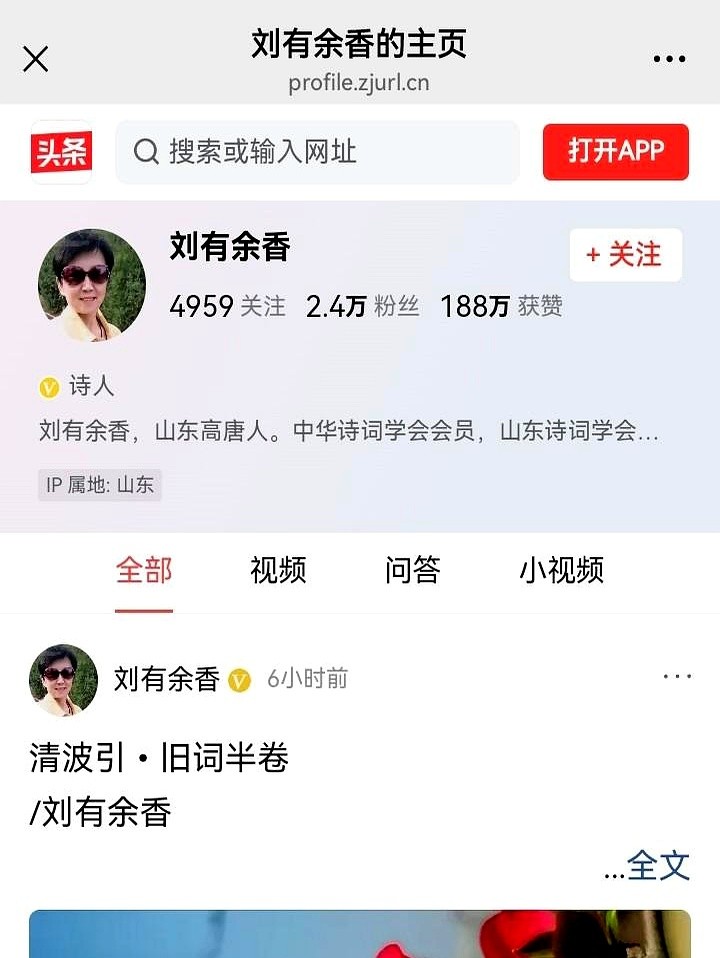This screenshot has width=720, height=958.
Task: Close the webpage with the X icon
Action: pos(36,60)
